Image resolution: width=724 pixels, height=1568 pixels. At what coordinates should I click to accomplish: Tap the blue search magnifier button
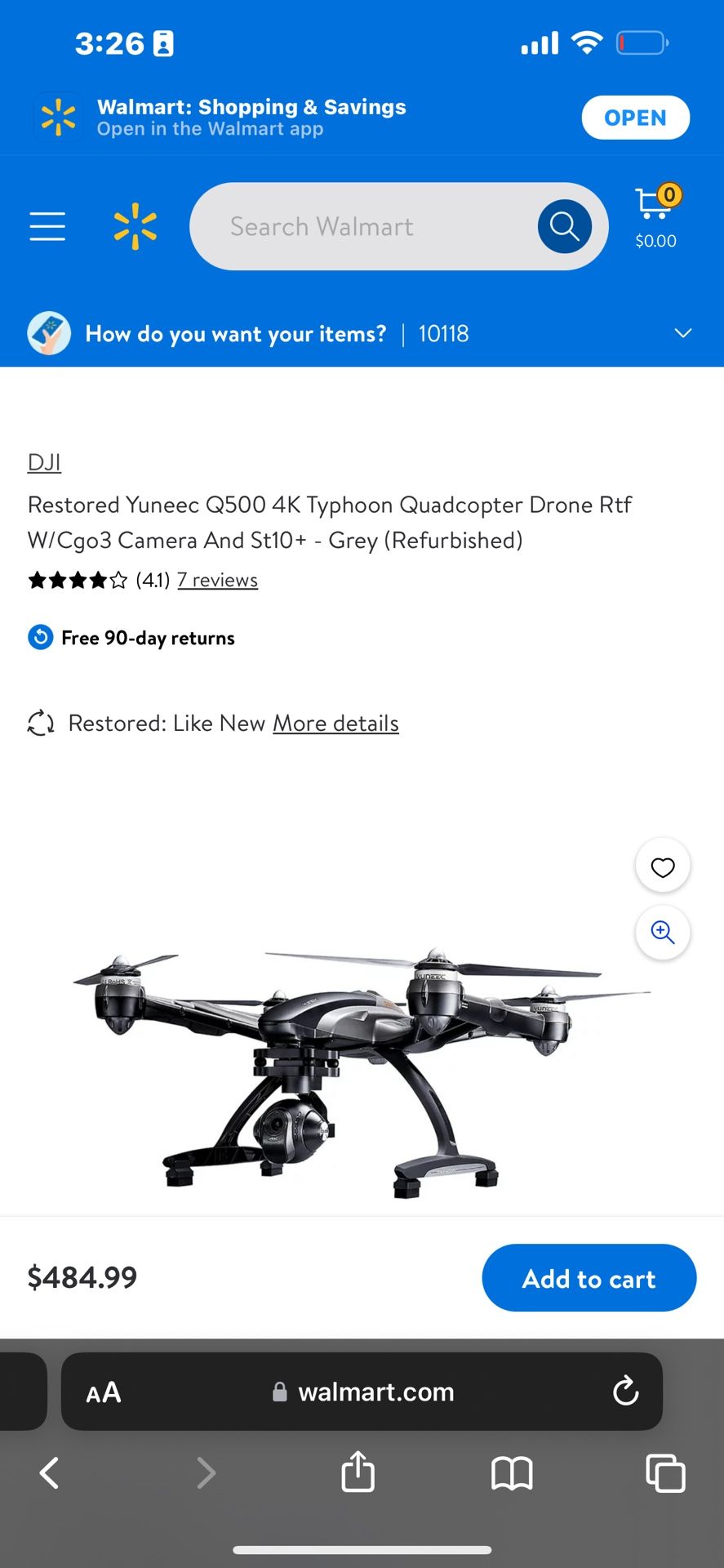click(564, 226)
